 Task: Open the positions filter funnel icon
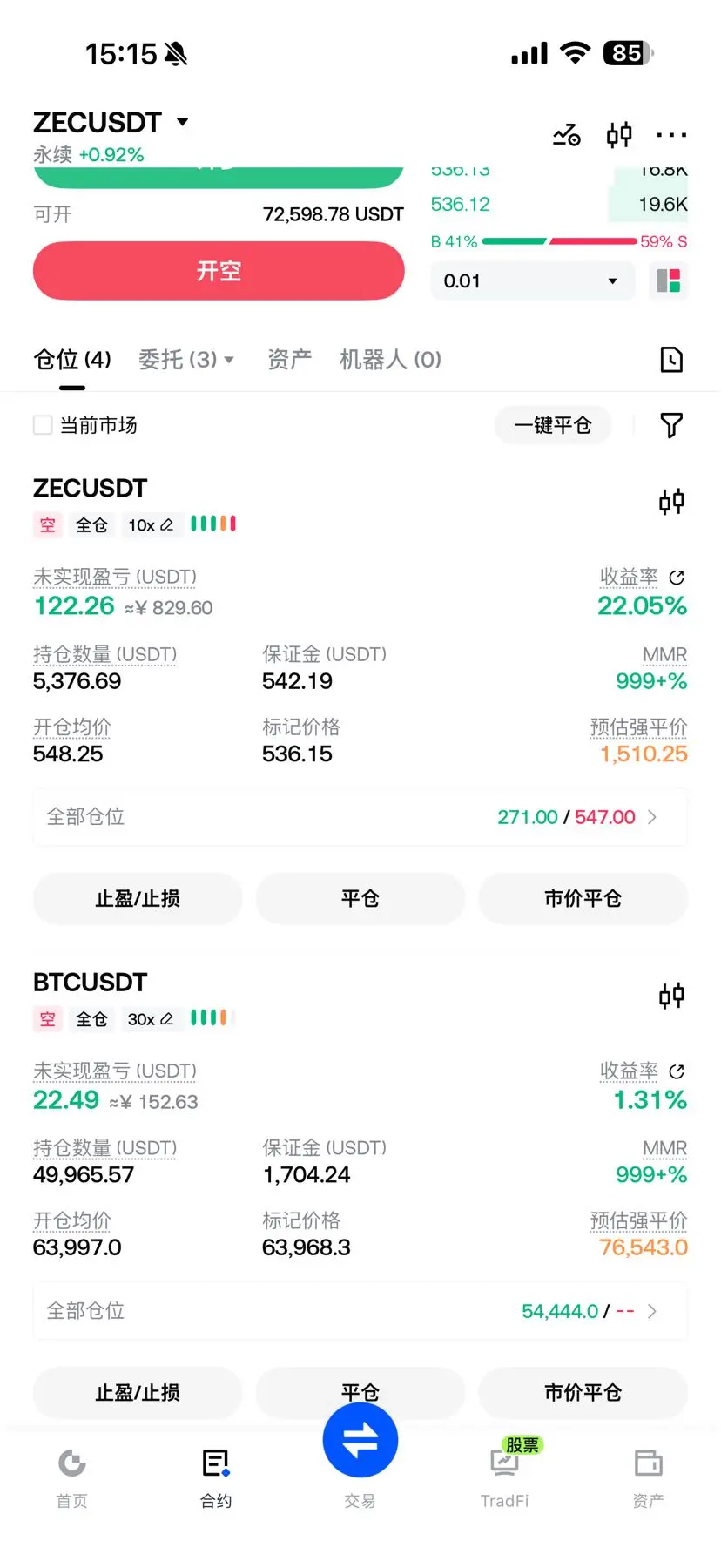671,425
